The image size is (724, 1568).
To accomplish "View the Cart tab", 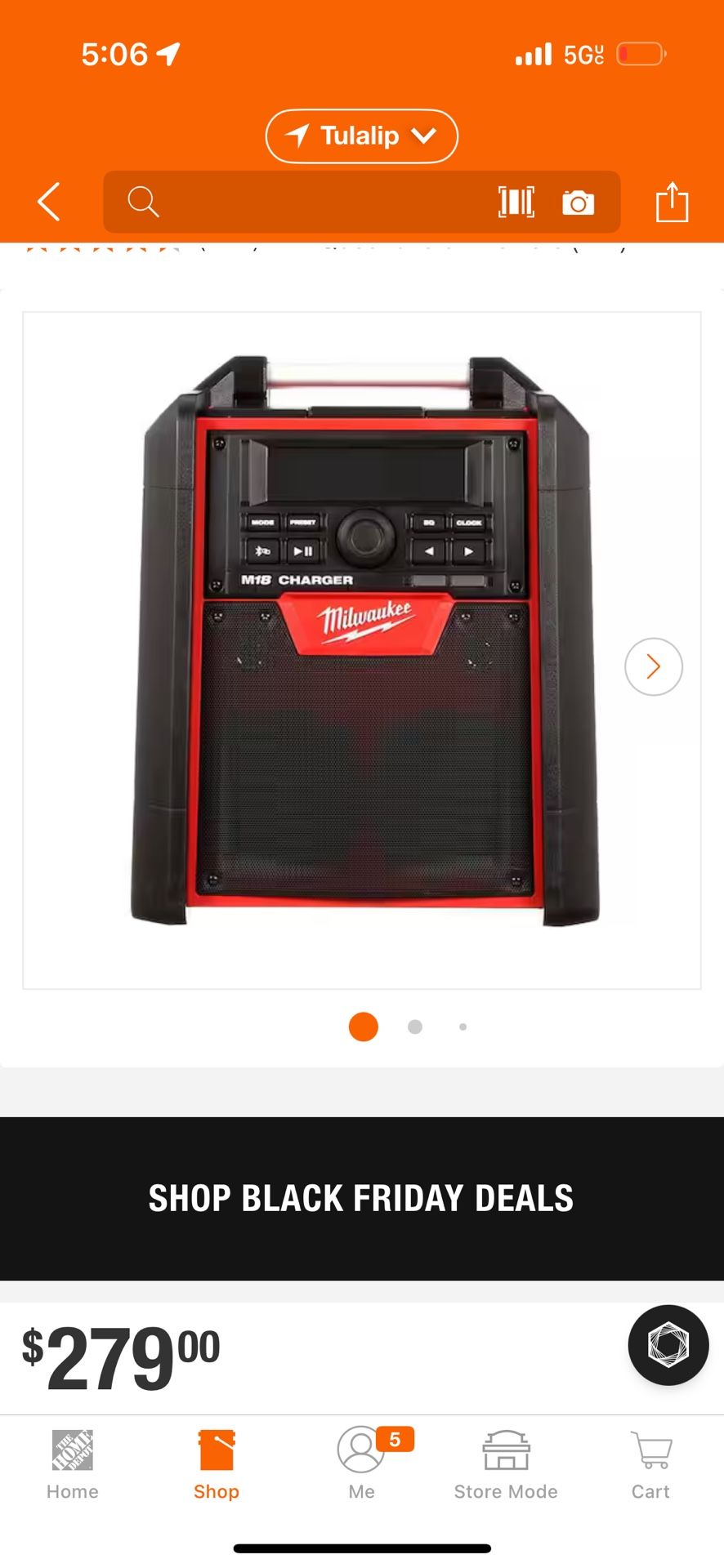I will [x=650, y=1465].
